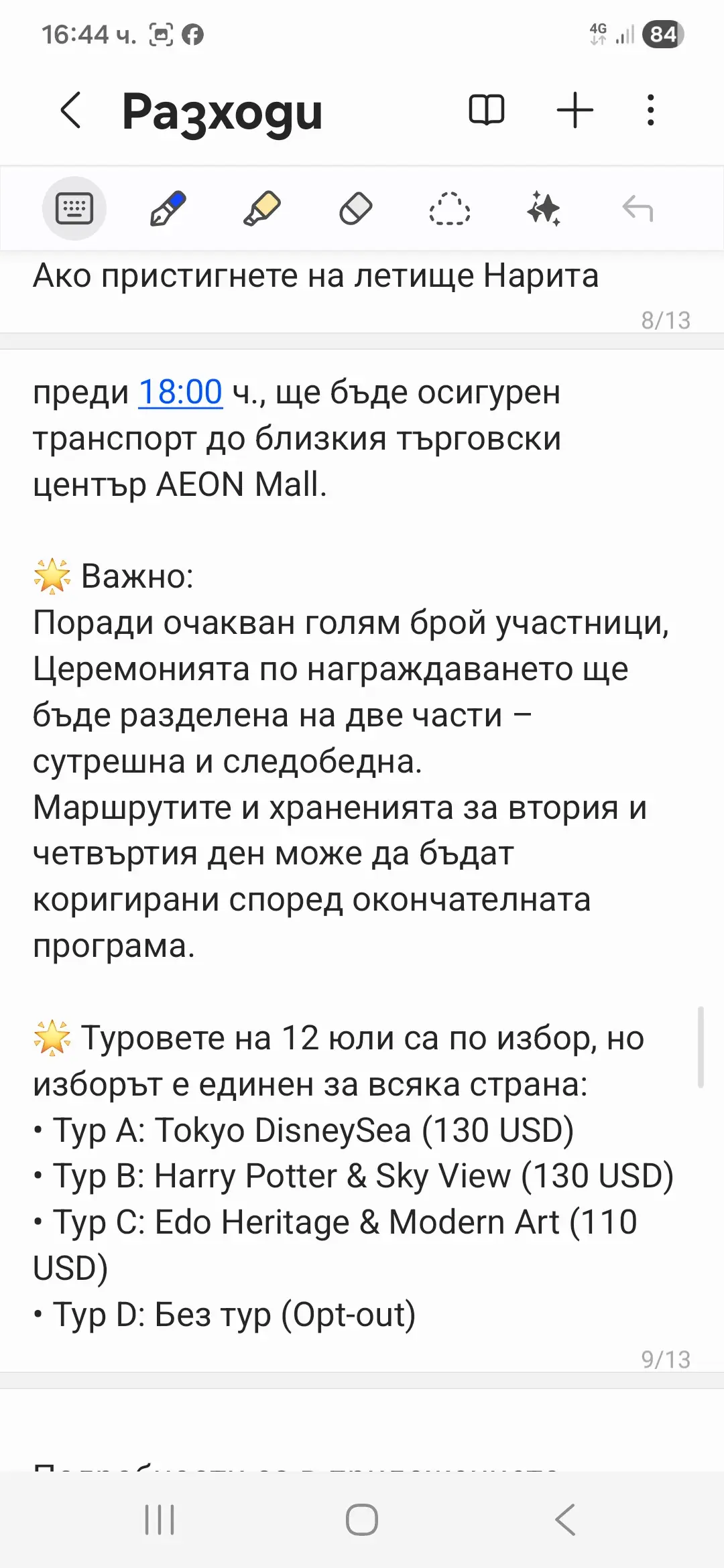The image size is (724, 1568).
Task: Open recent apps from navigation bar
Action: coord(160,1519)
